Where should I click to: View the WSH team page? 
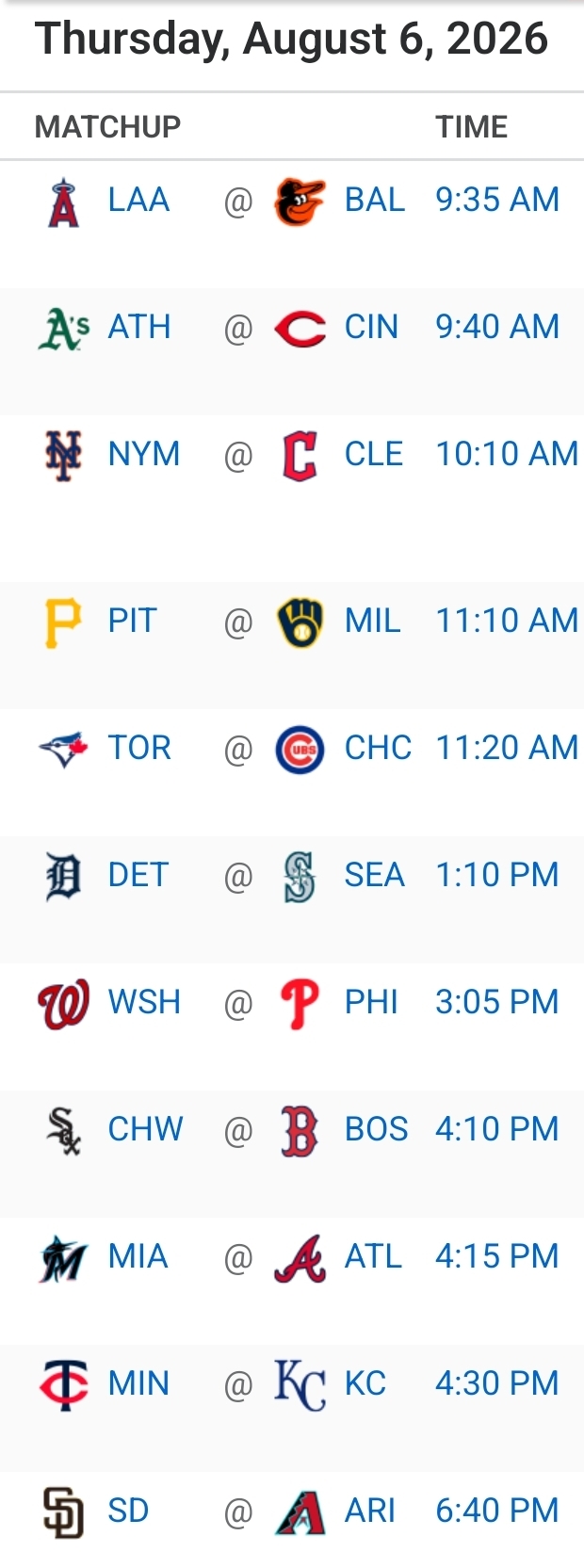(x=144, y=1002)
